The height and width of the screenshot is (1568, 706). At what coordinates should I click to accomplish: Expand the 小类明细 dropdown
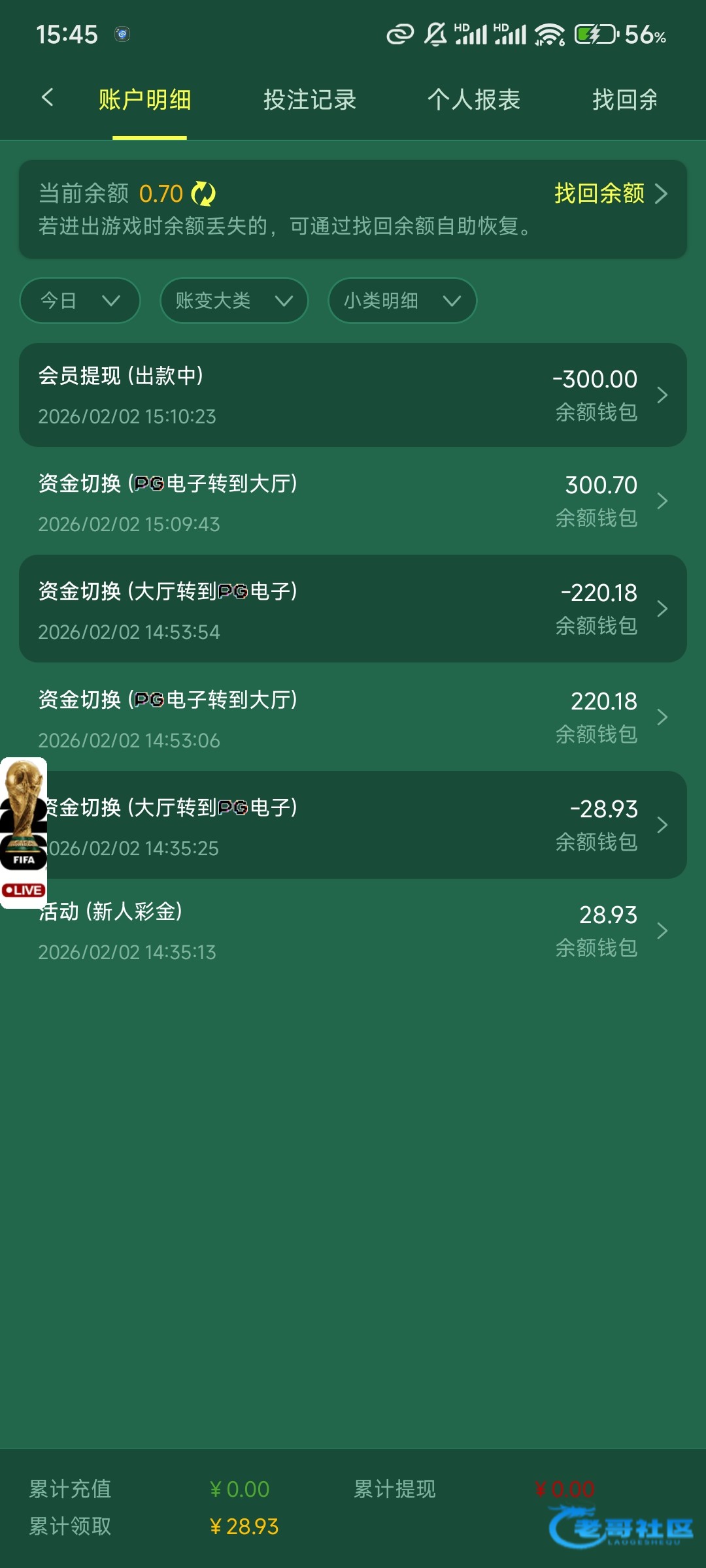[401, 301]
